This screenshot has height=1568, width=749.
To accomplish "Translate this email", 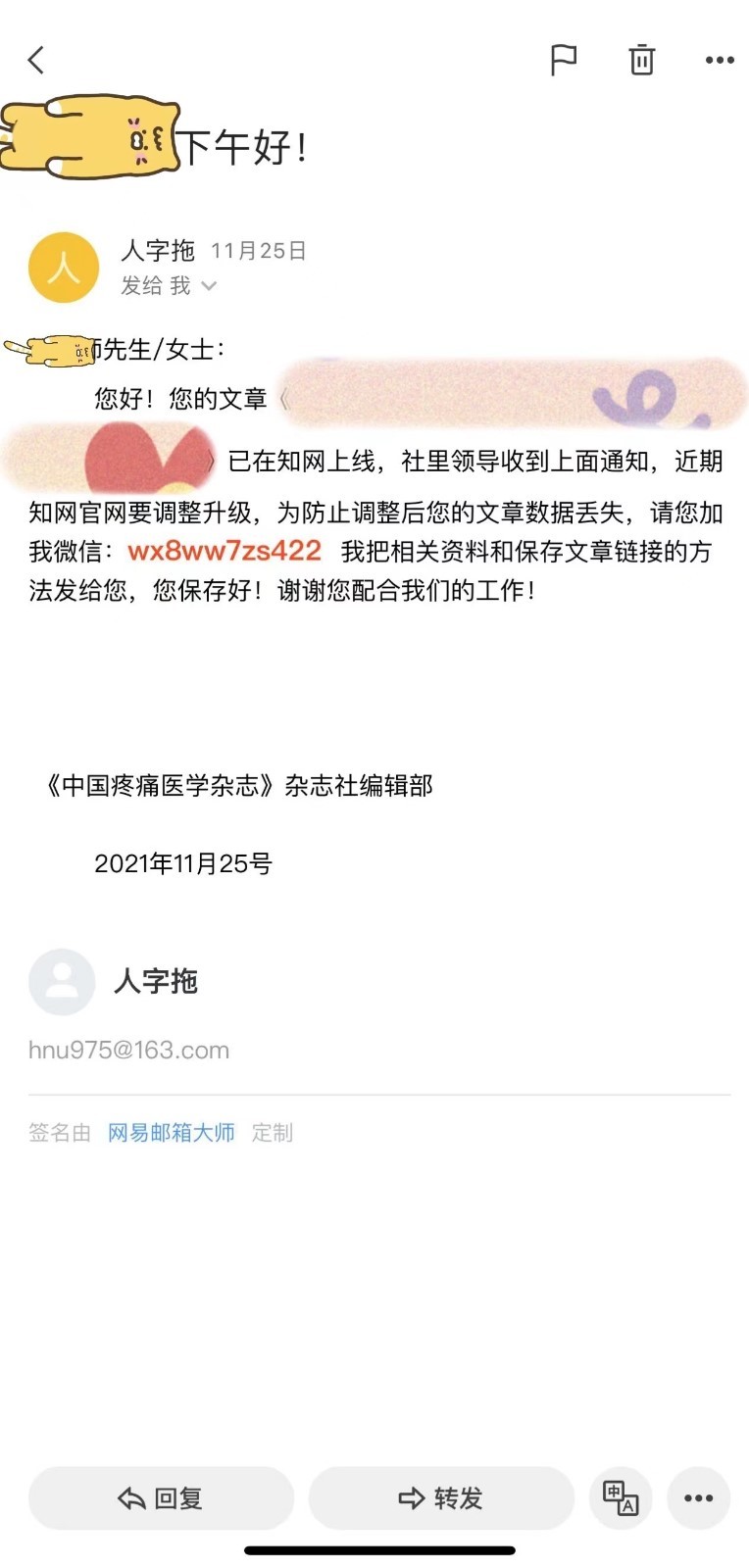I will pos(621,1497).
